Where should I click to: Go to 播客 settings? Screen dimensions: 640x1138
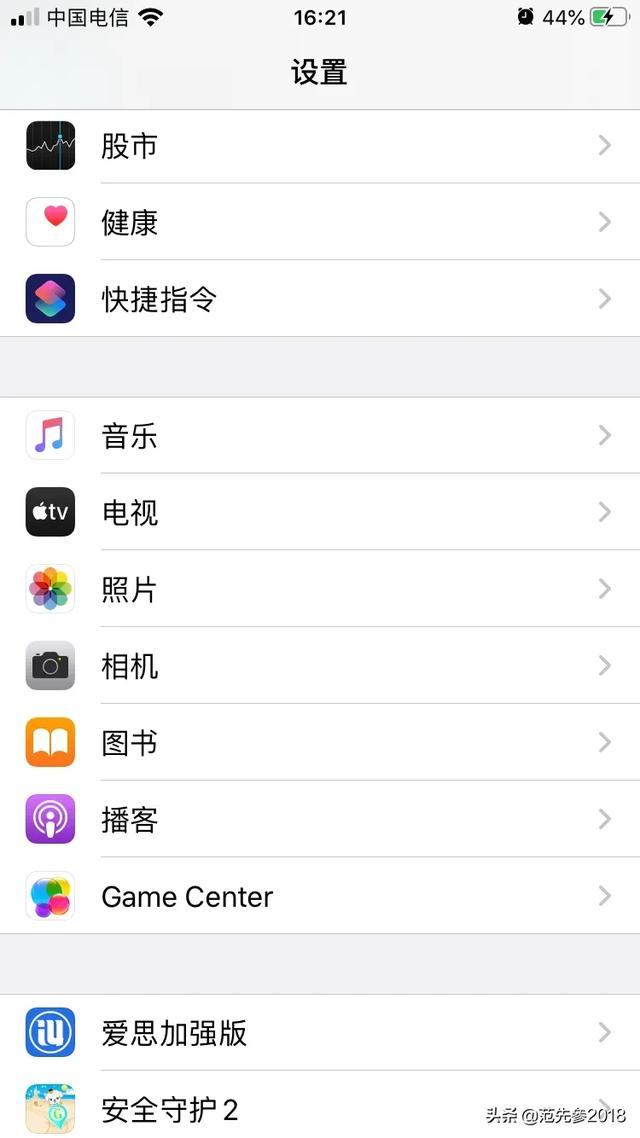pos(320,819)
